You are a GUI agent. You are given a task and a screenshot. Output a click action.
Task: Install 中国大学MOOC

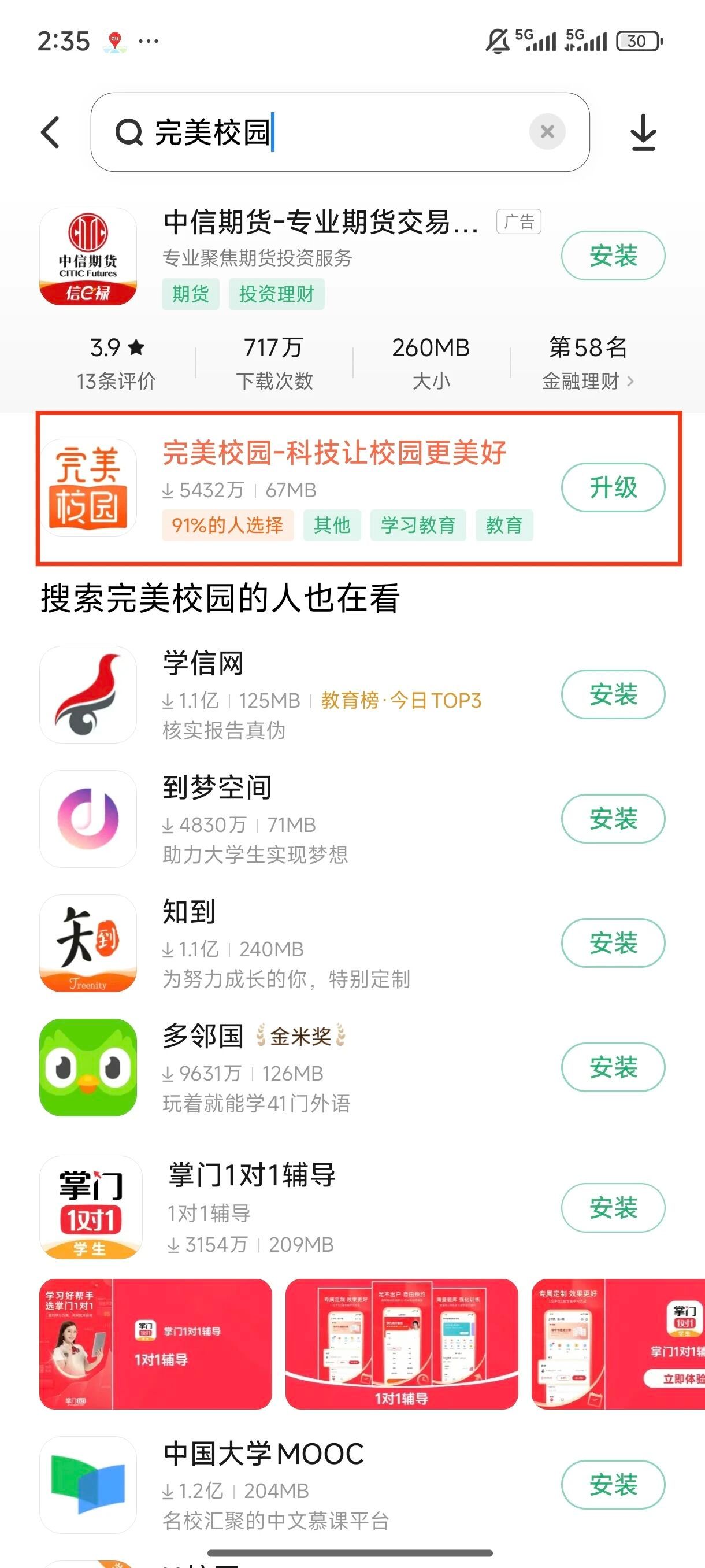pos(613,1485)
